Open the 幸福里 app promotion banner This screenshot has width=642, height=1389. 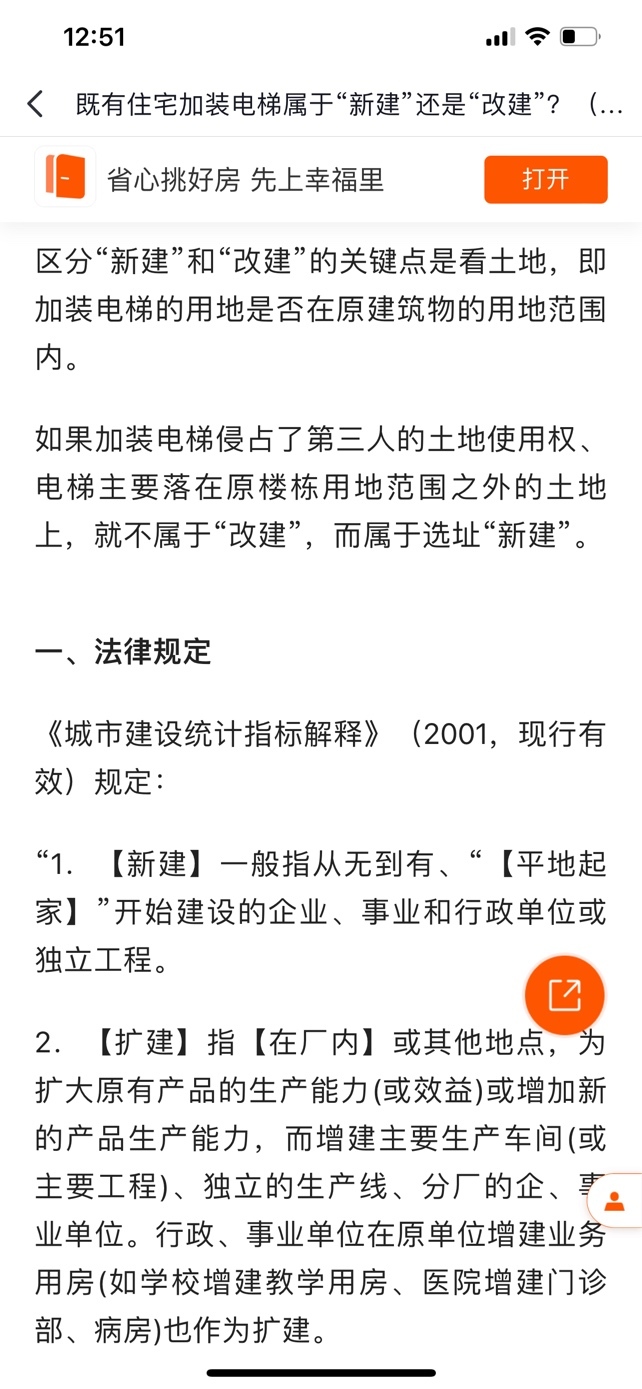click(x=245, y=180)
